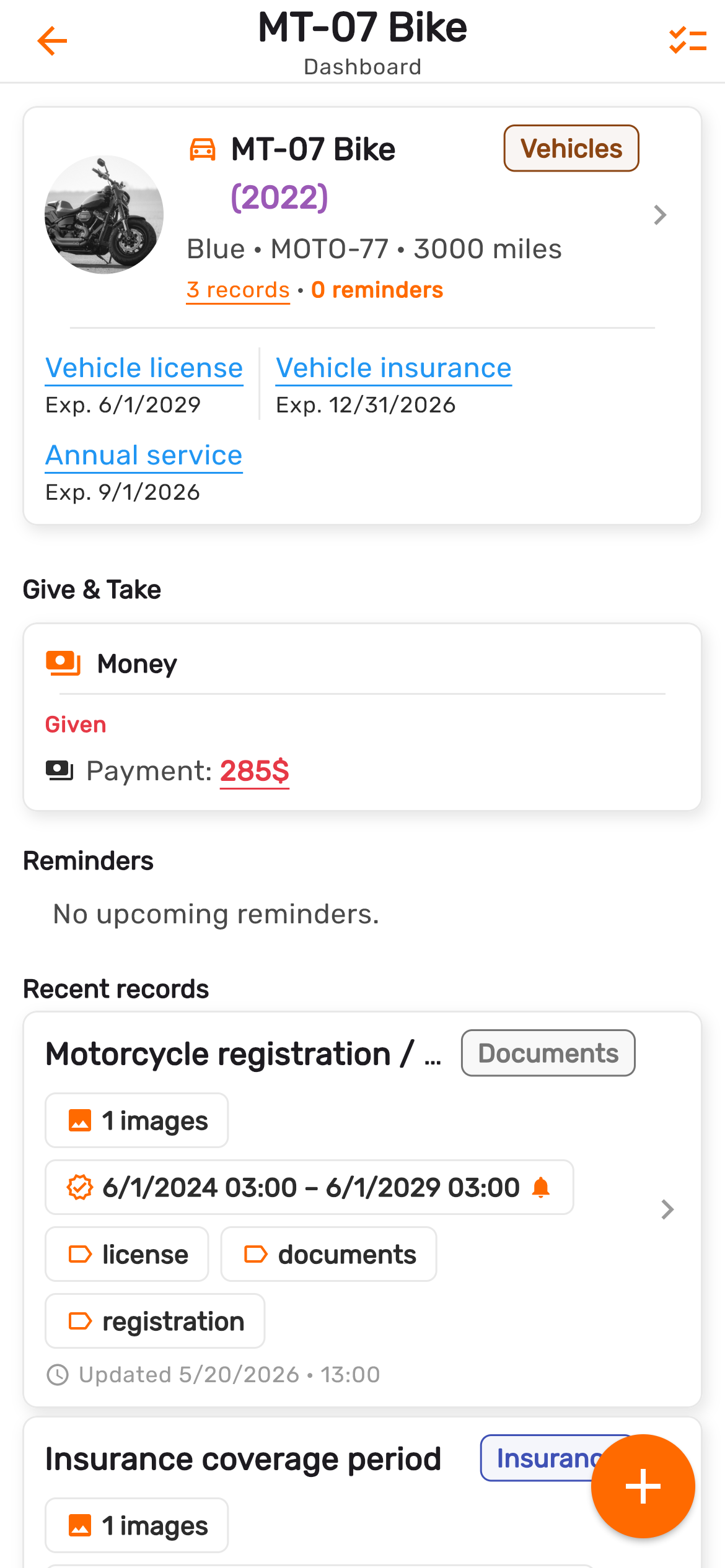Open the 285$ payment amount
Screen dimensions: 725x1568
(x=255, y=771)
